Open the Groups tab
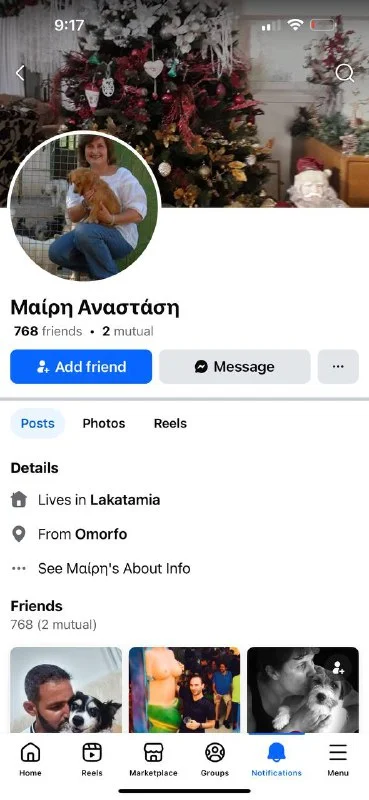This screenshot has width=369, height=800. 215,759
